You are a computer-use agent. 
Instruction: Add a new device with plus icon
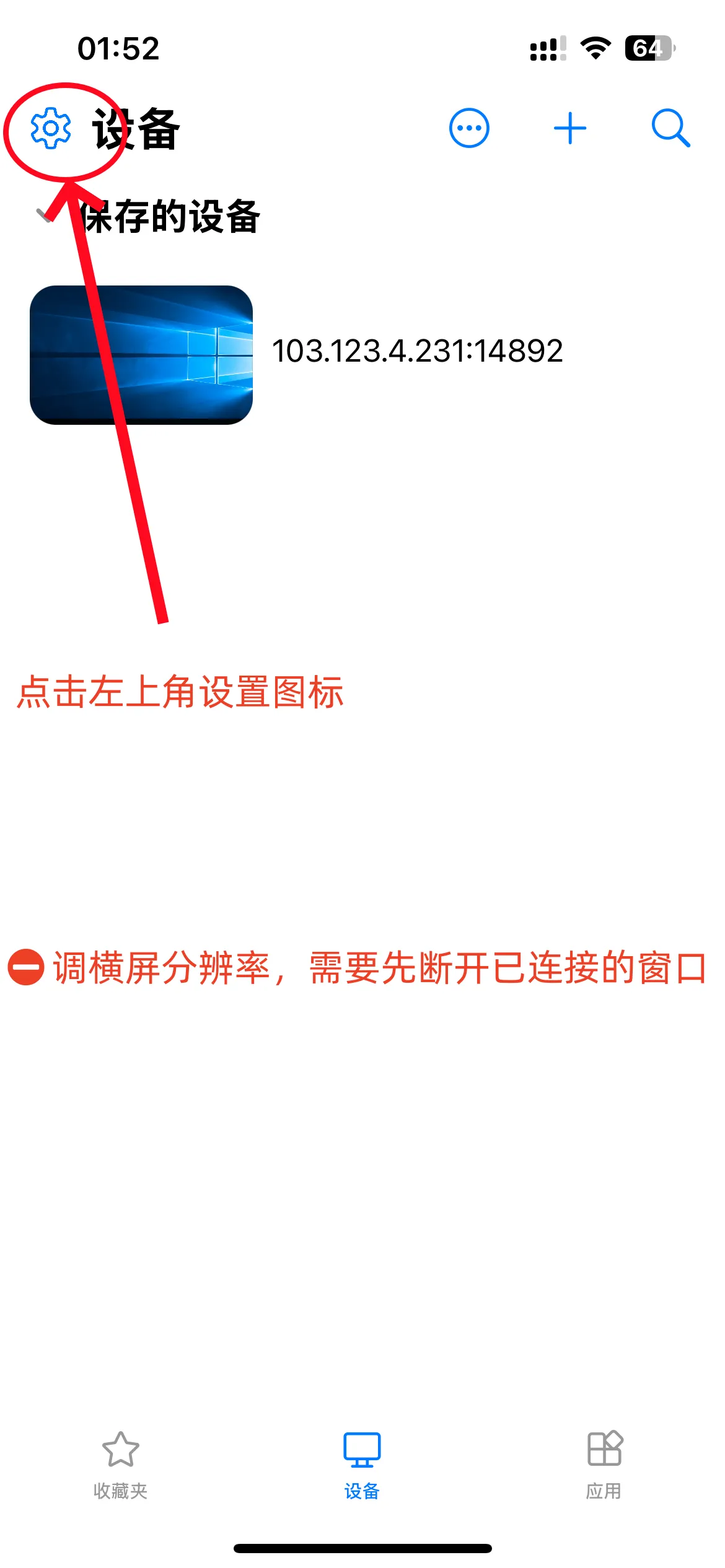point(569,128)
